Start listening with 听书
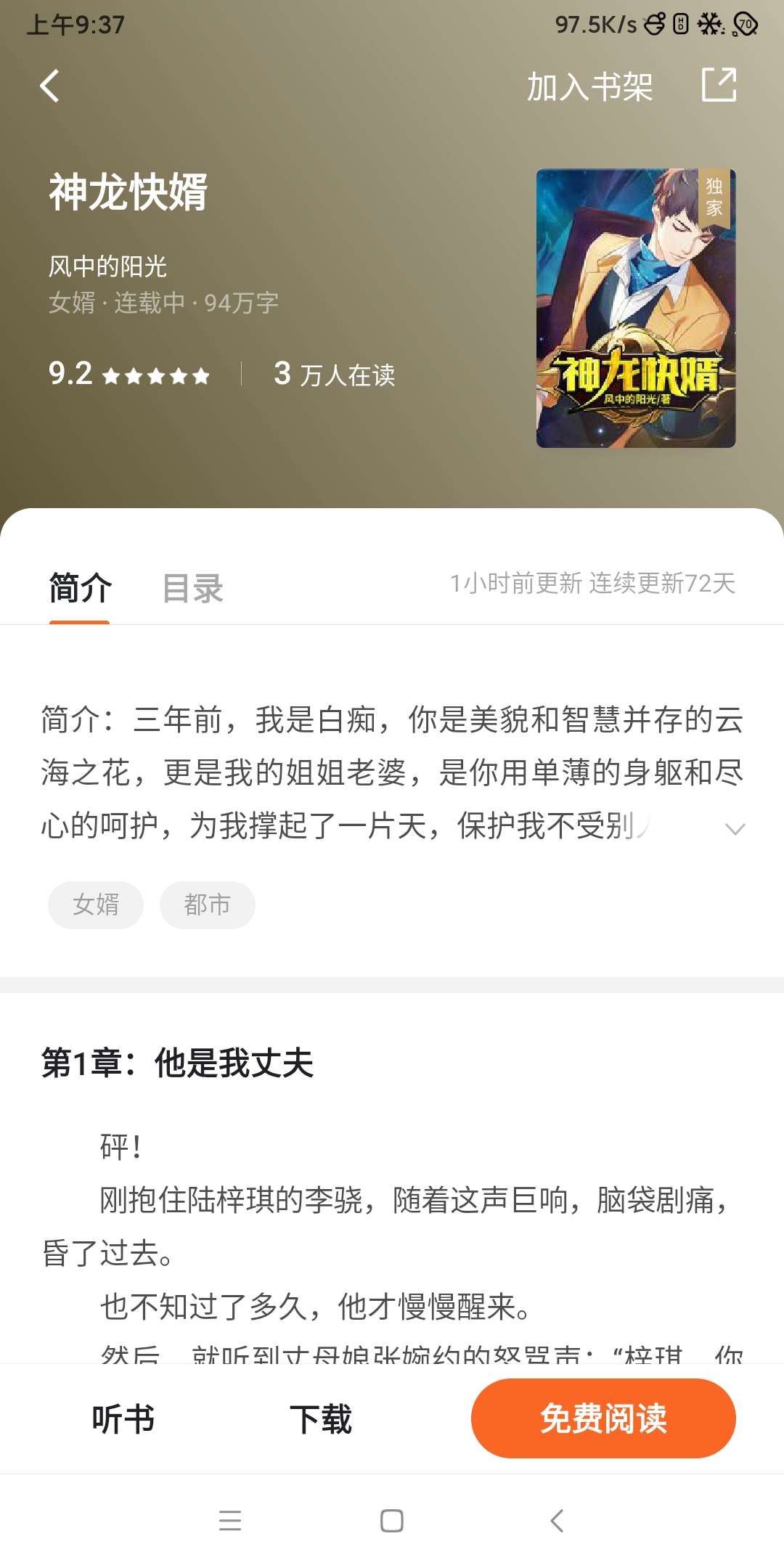The width and height of the screenshot is (784, 1568). point(123,1419)
